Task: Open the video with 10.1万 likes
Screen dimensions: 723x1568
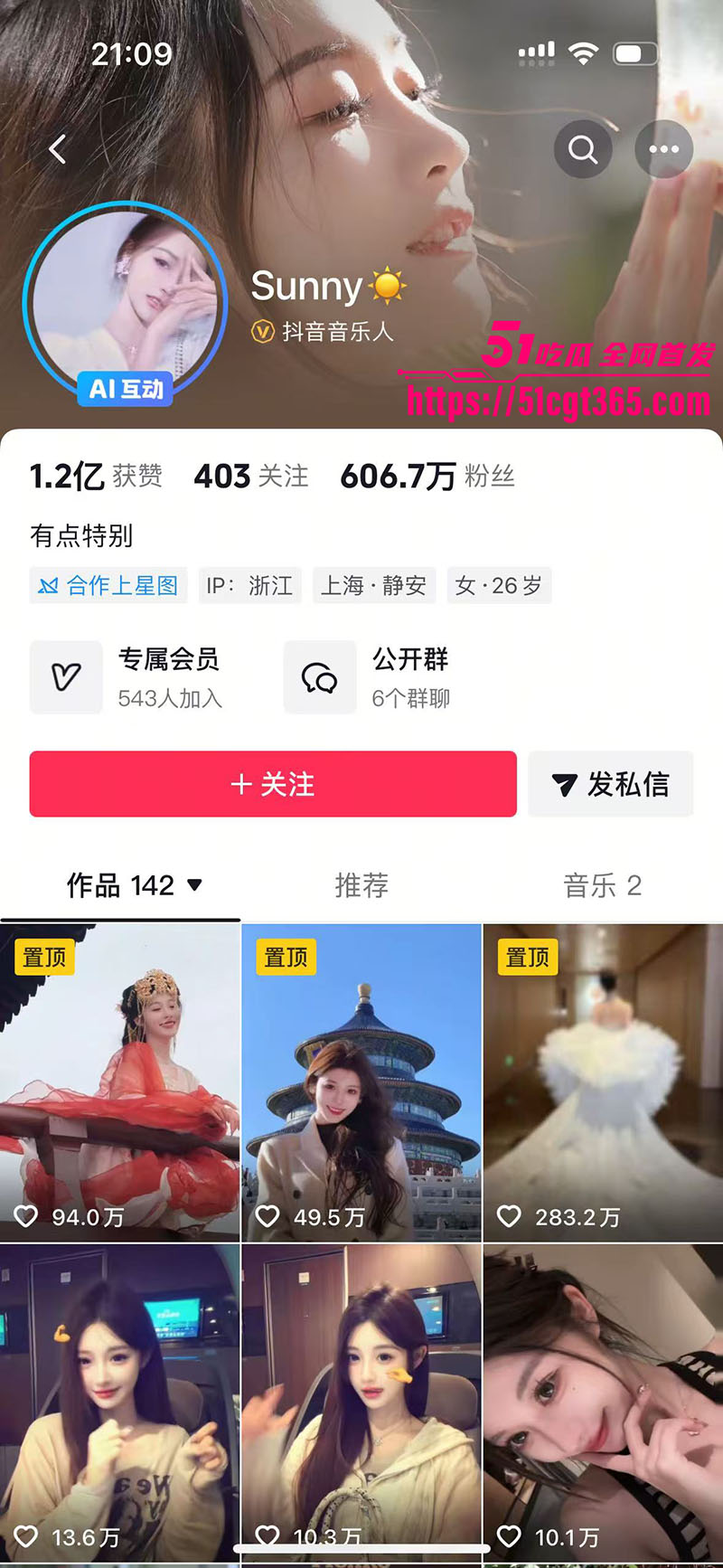Action: coord(603,1402)
